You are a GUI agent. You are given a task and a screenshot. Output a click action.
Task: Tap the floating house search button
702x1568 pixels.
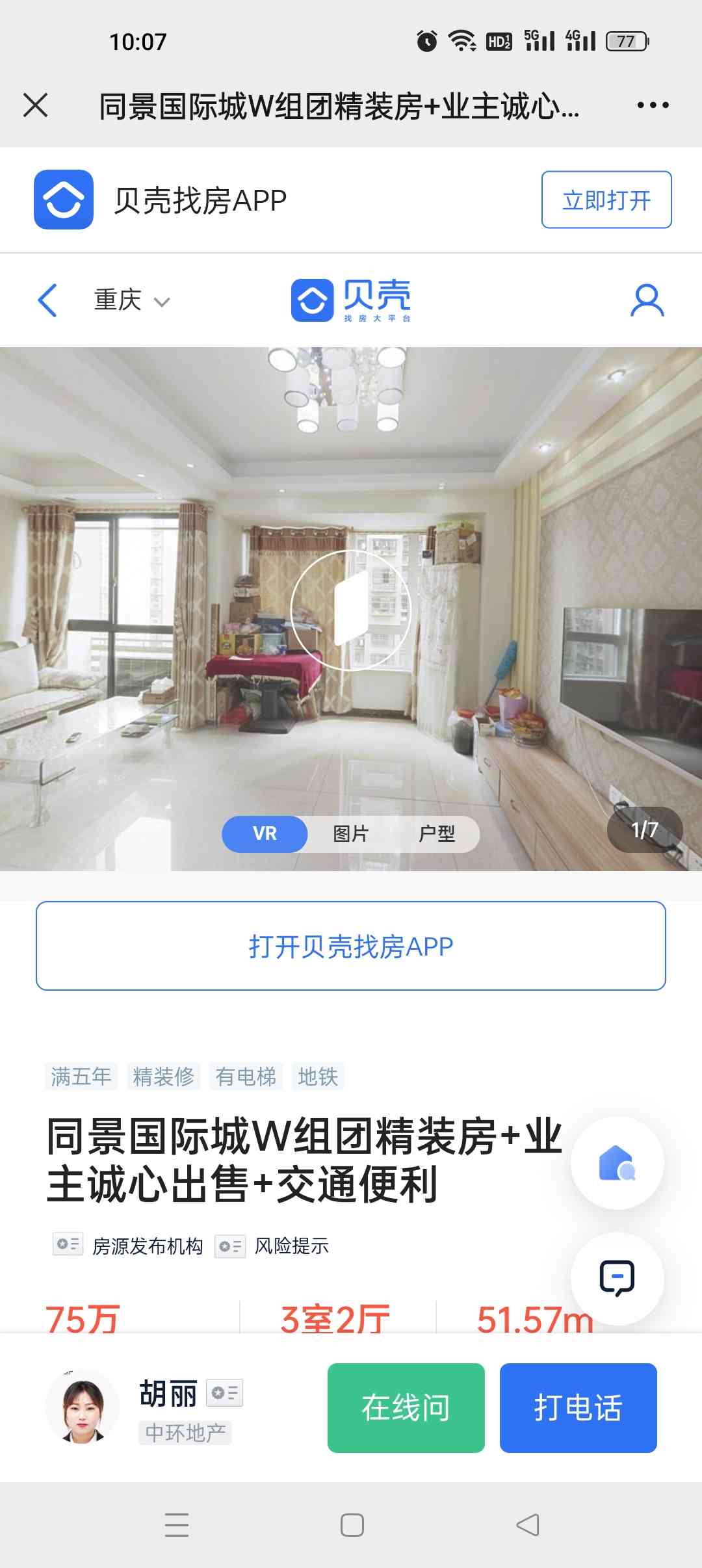(x=617, y=1162)
